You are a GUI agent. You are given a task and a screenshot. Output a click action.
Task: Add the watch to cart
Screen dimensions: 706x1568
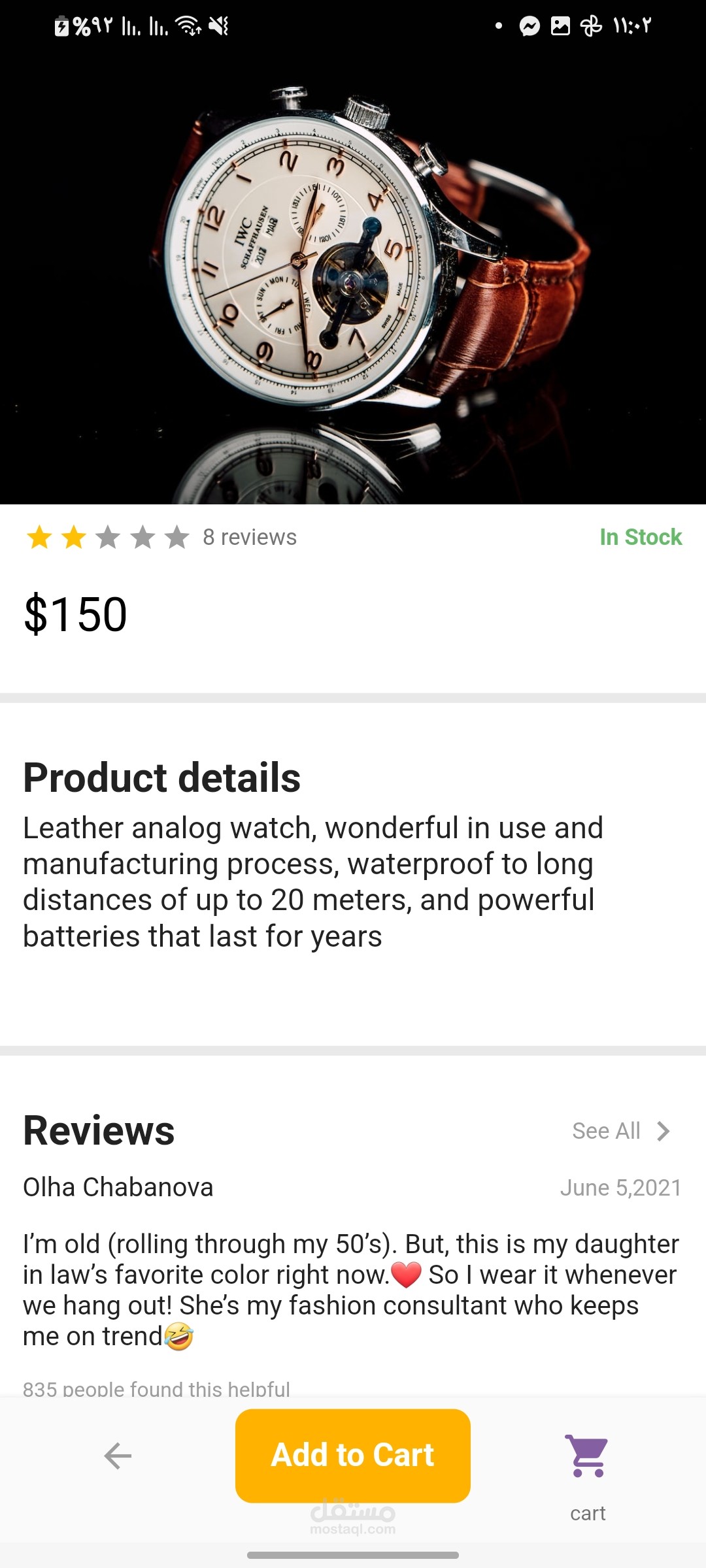tap(352, 1456)
